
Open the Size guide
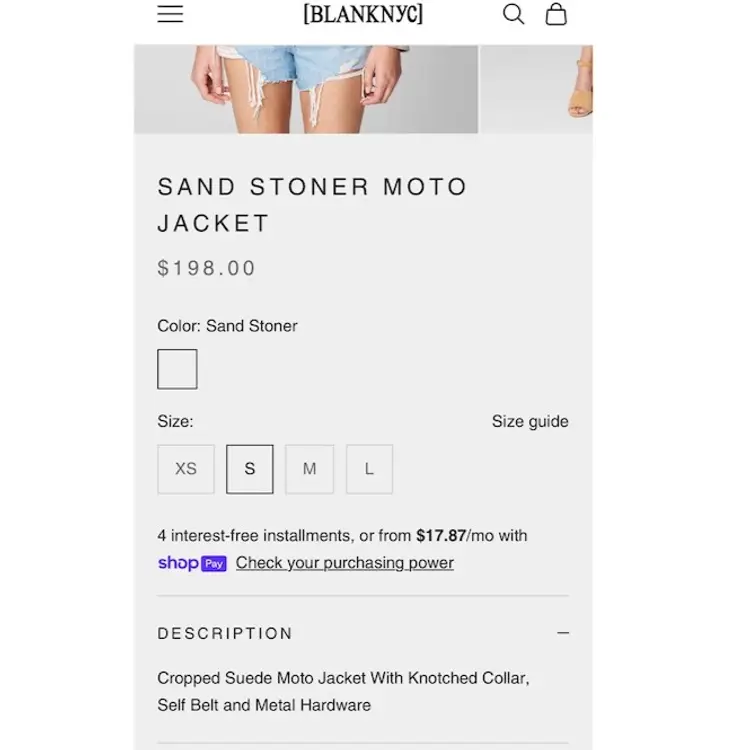[530, 422]
